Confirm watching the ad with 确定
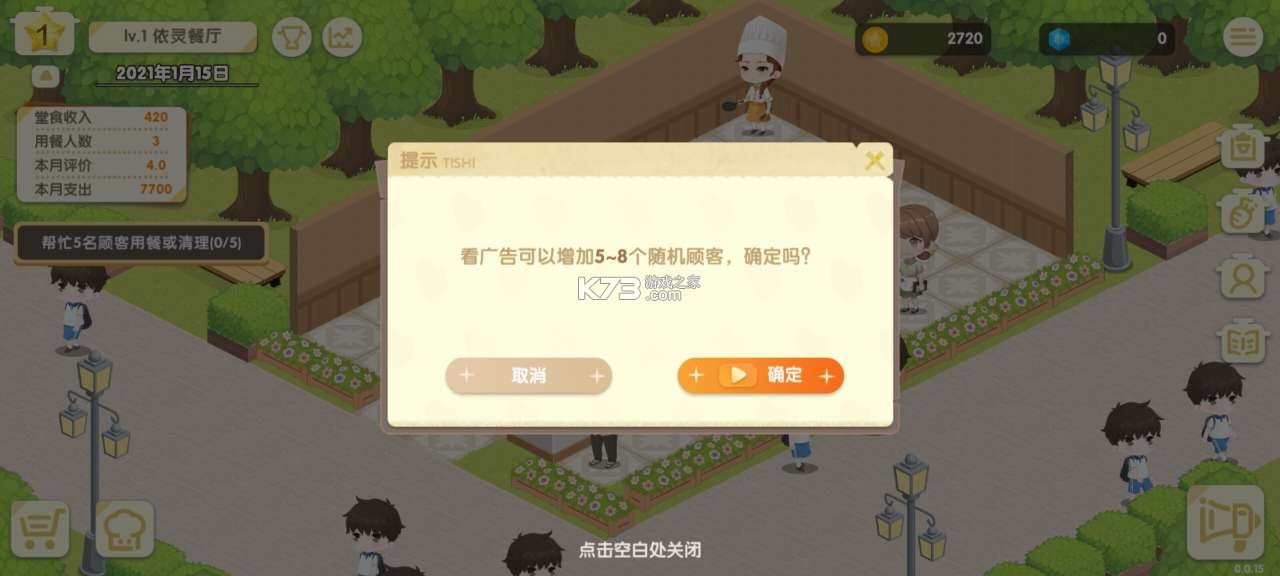 (761, 376)
